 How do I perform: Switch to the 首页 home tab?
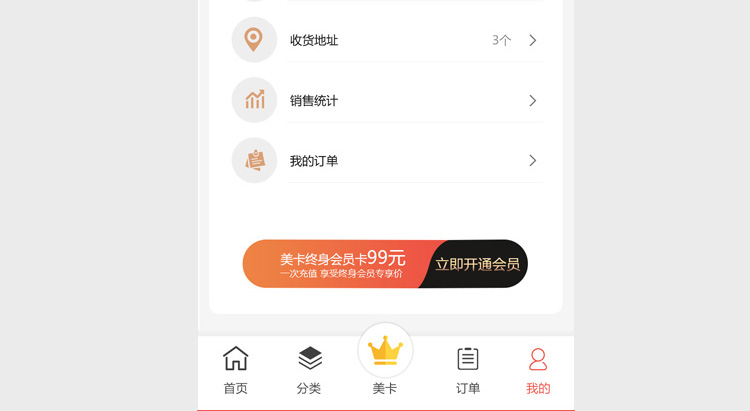[x=236, y=370]
